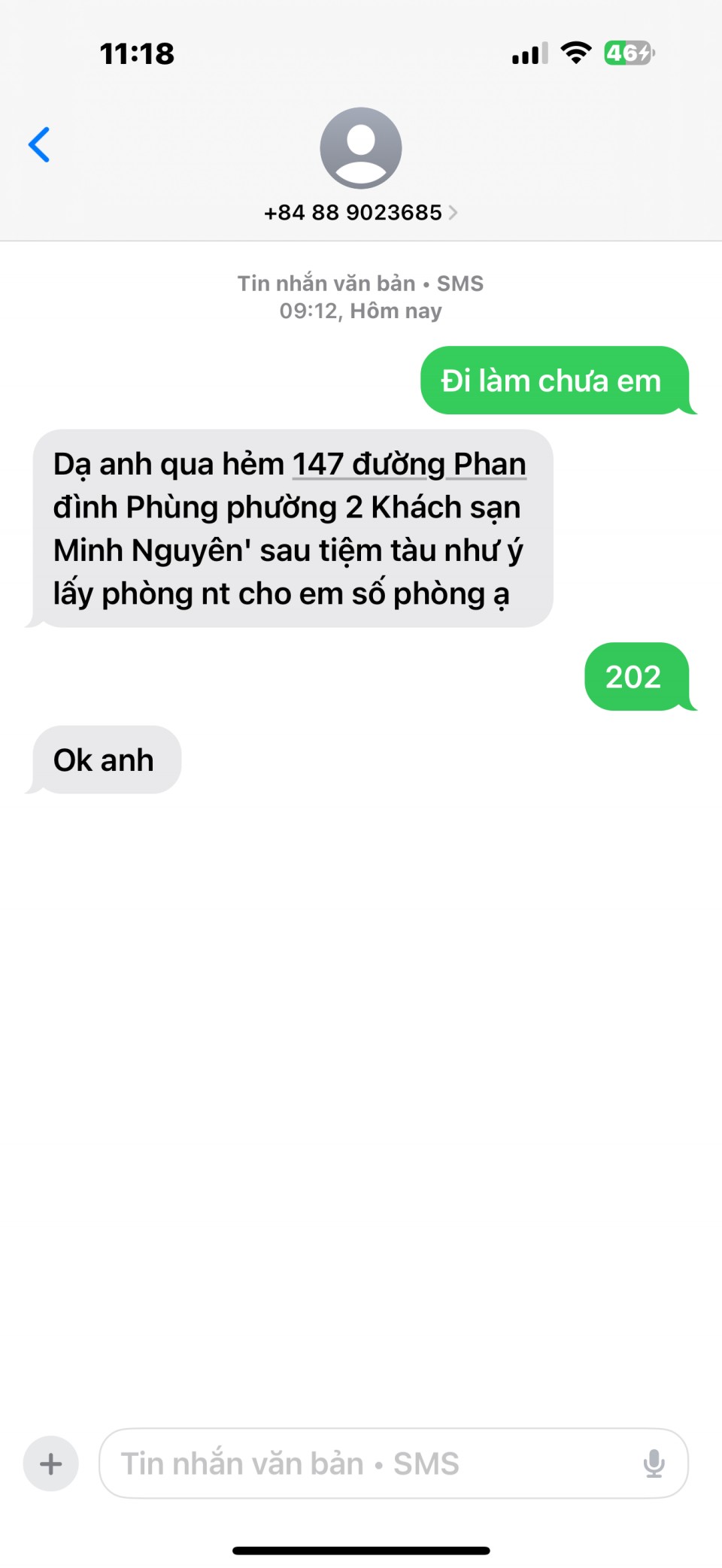
Task: Open the plus attachments menu
Action: tap(51, 1463)
